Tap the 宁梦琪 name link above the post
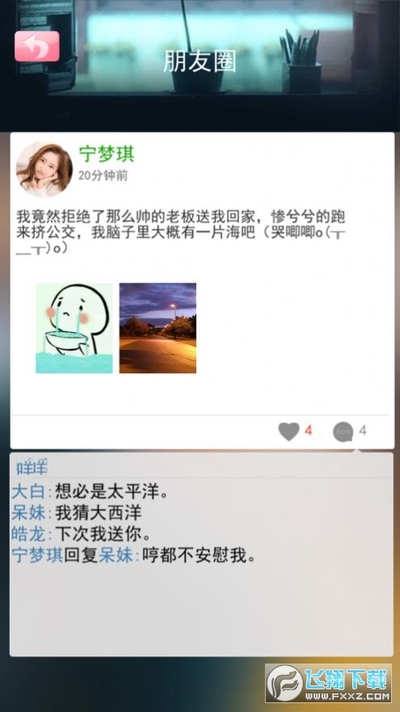Image resolution: width=400 pixels, height=712 pixels. click(106, 154)
